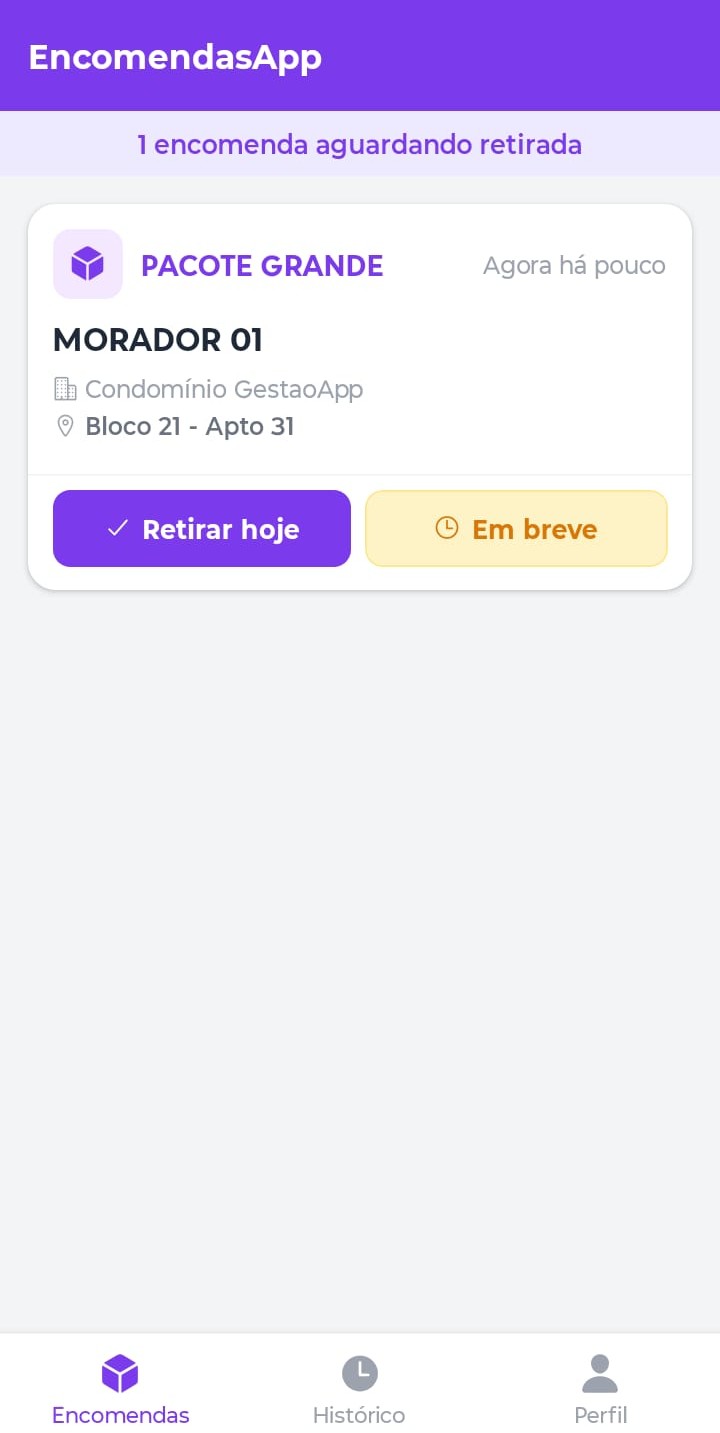Click the location pin icon beside Bloco 21
Screen dimensions: 720x1433
coord(65,425)
